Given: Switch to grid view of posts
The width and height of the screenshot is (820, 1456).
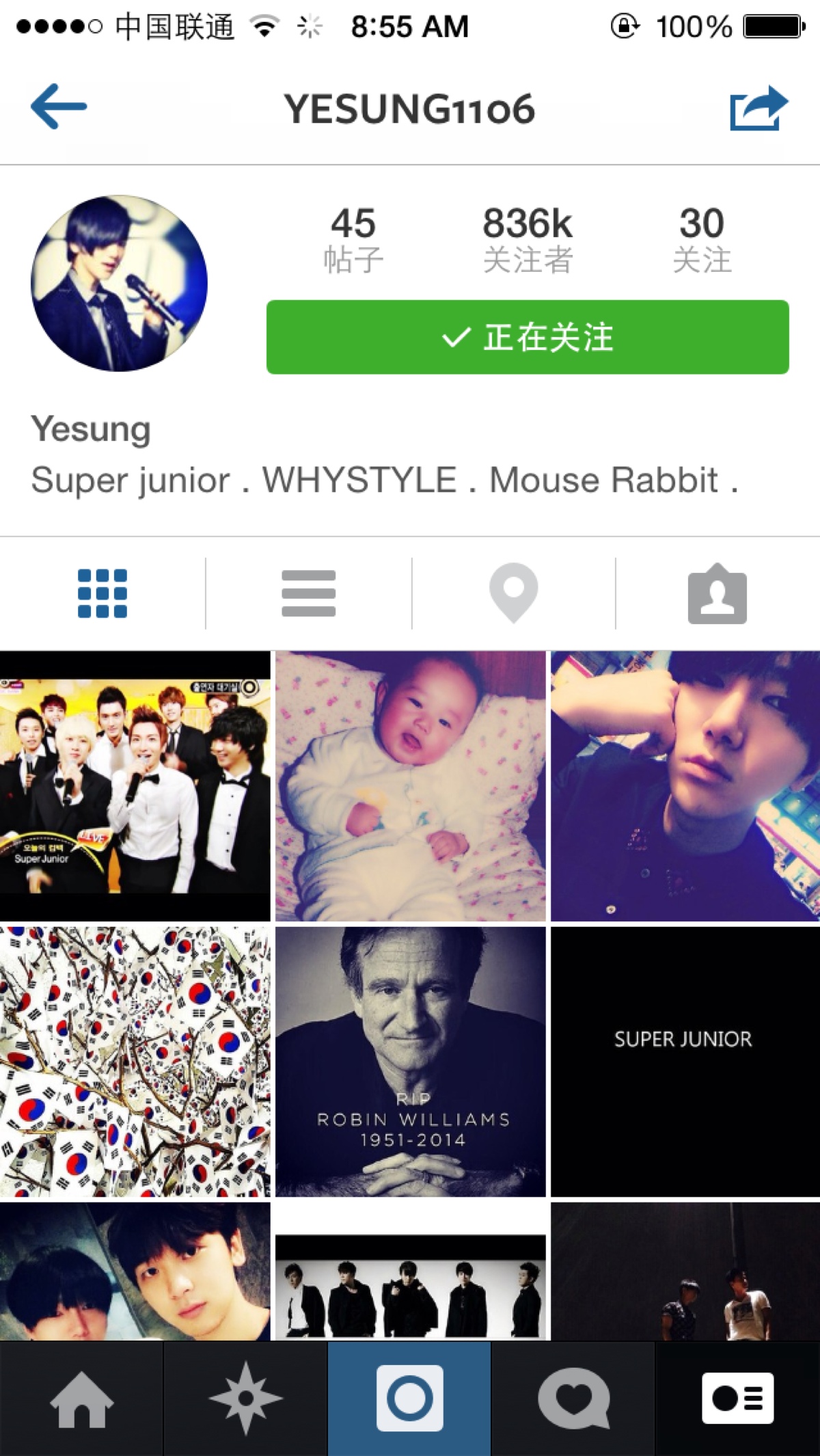Looking at the screenshot, I should coord(102,593).
